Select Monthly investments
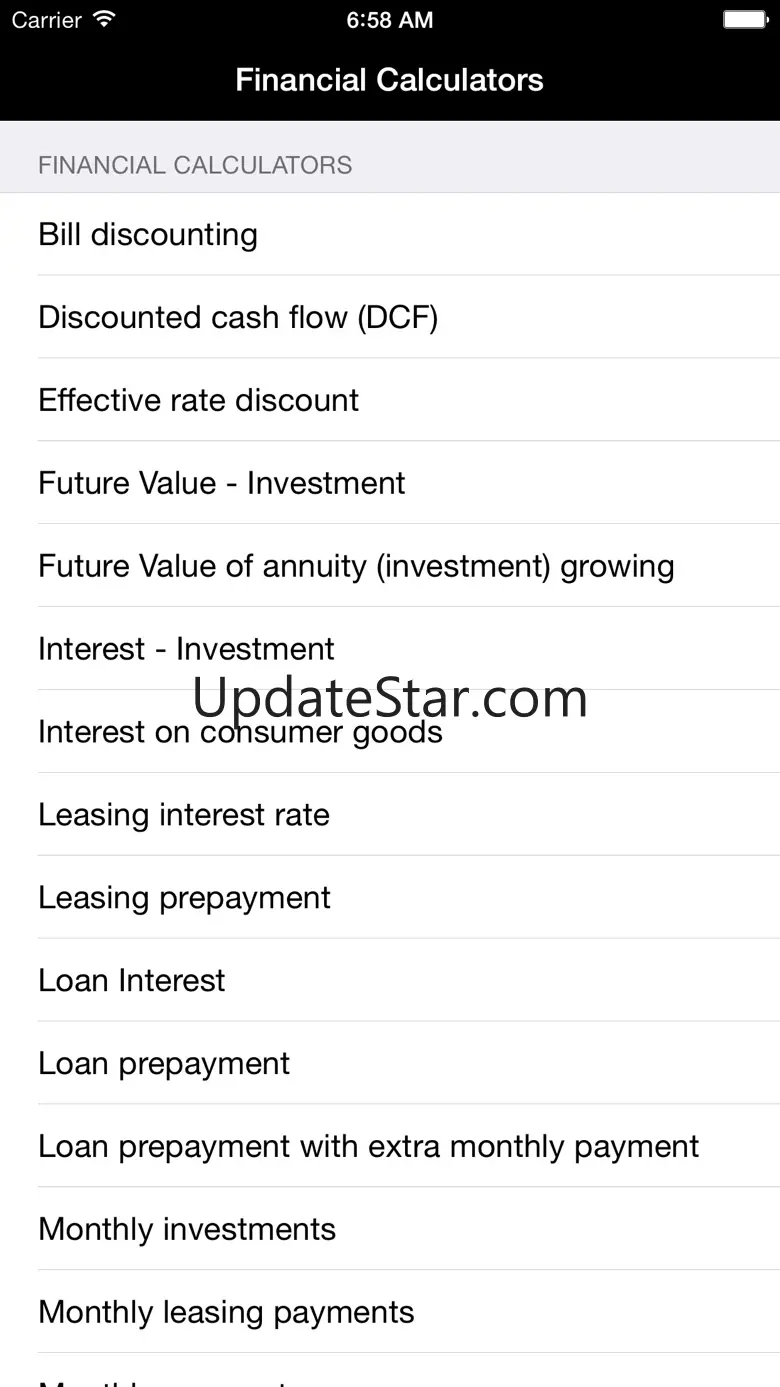780x1387 pixels. tap(187, 1231)
